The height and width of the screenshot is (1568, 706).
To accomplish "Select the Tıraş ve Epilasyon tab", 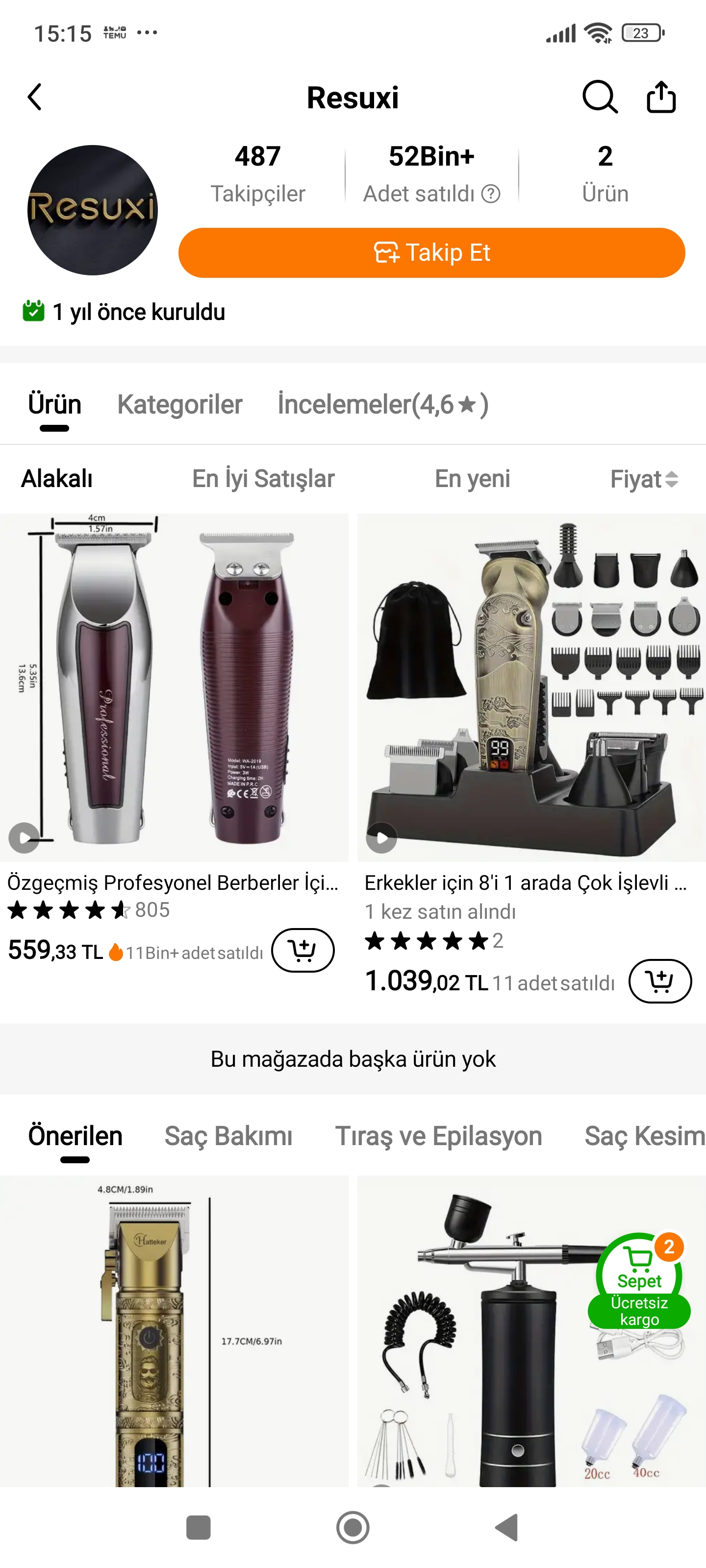I will pos(438,1136).
